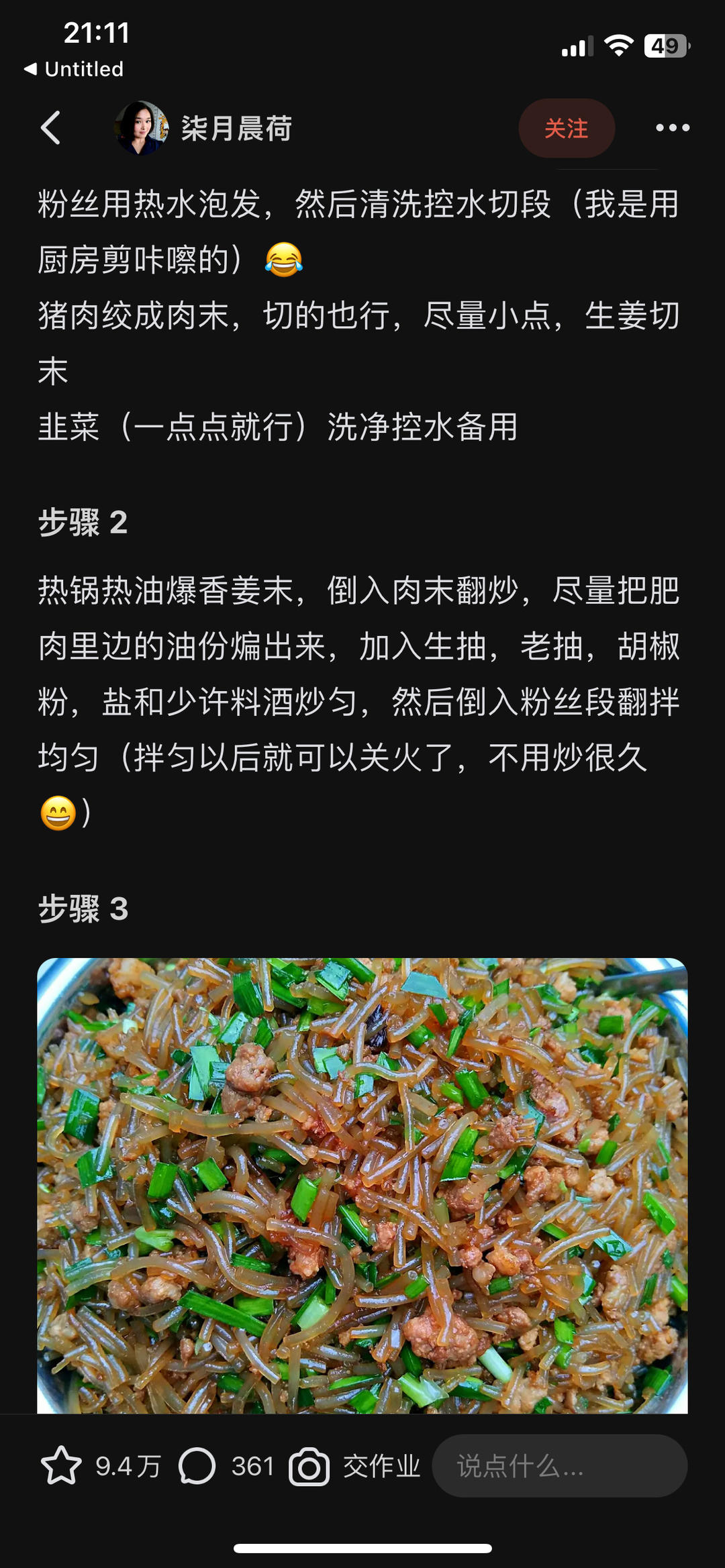Tap the 说点什么 comment field
Screen dimensions: 725x1568
(x=559, y=1466)
